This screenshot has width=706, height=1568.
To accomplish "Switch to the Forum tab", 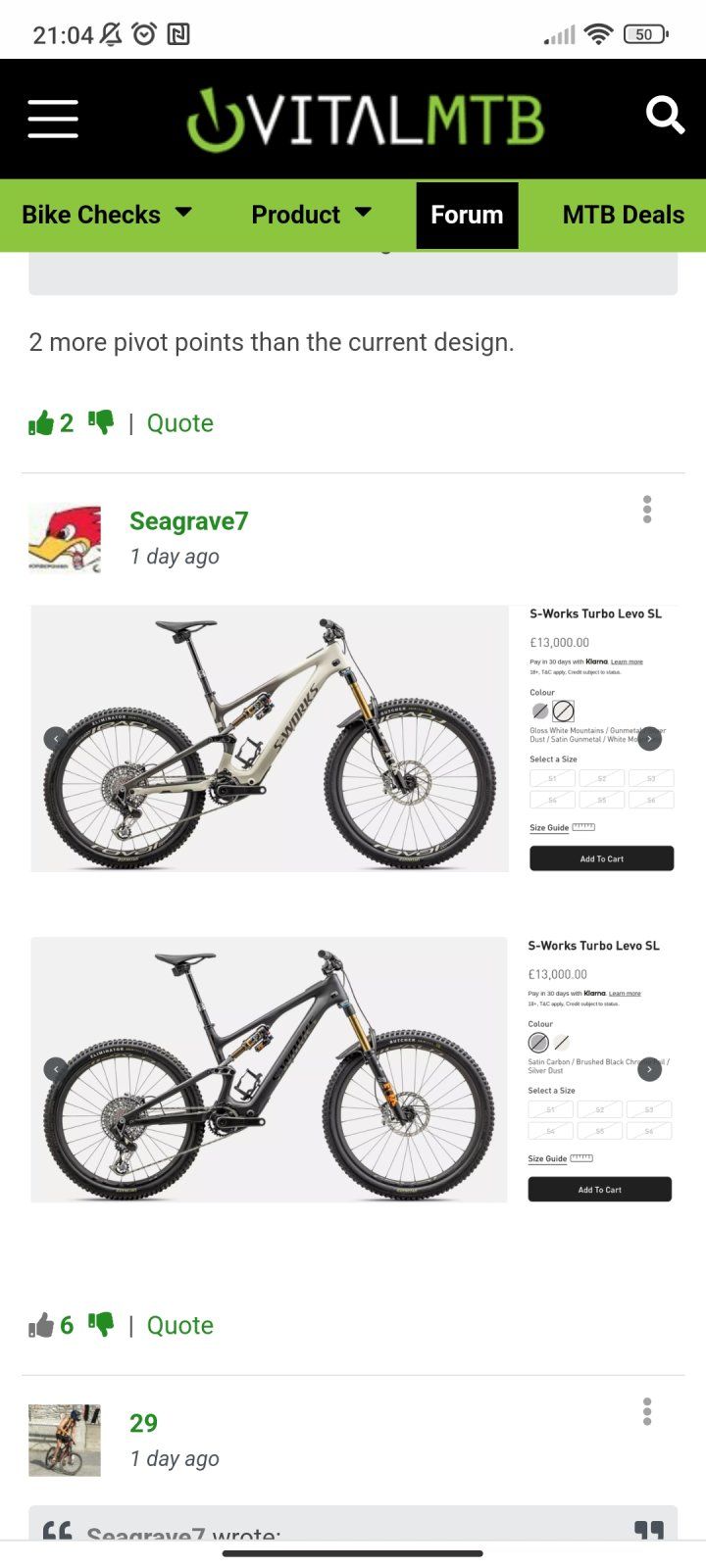I will pos(467,215).
